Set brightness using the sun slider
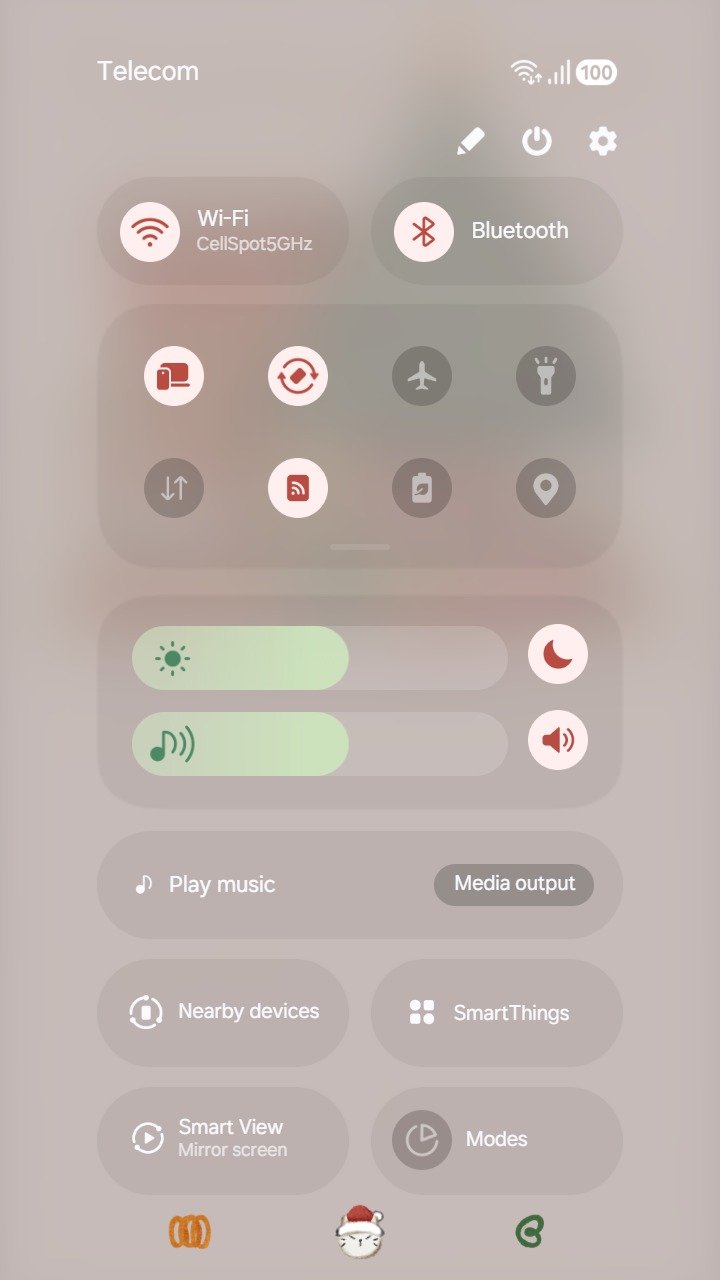The height and width of the screenshot is (1280, 720). pos(320,658)
